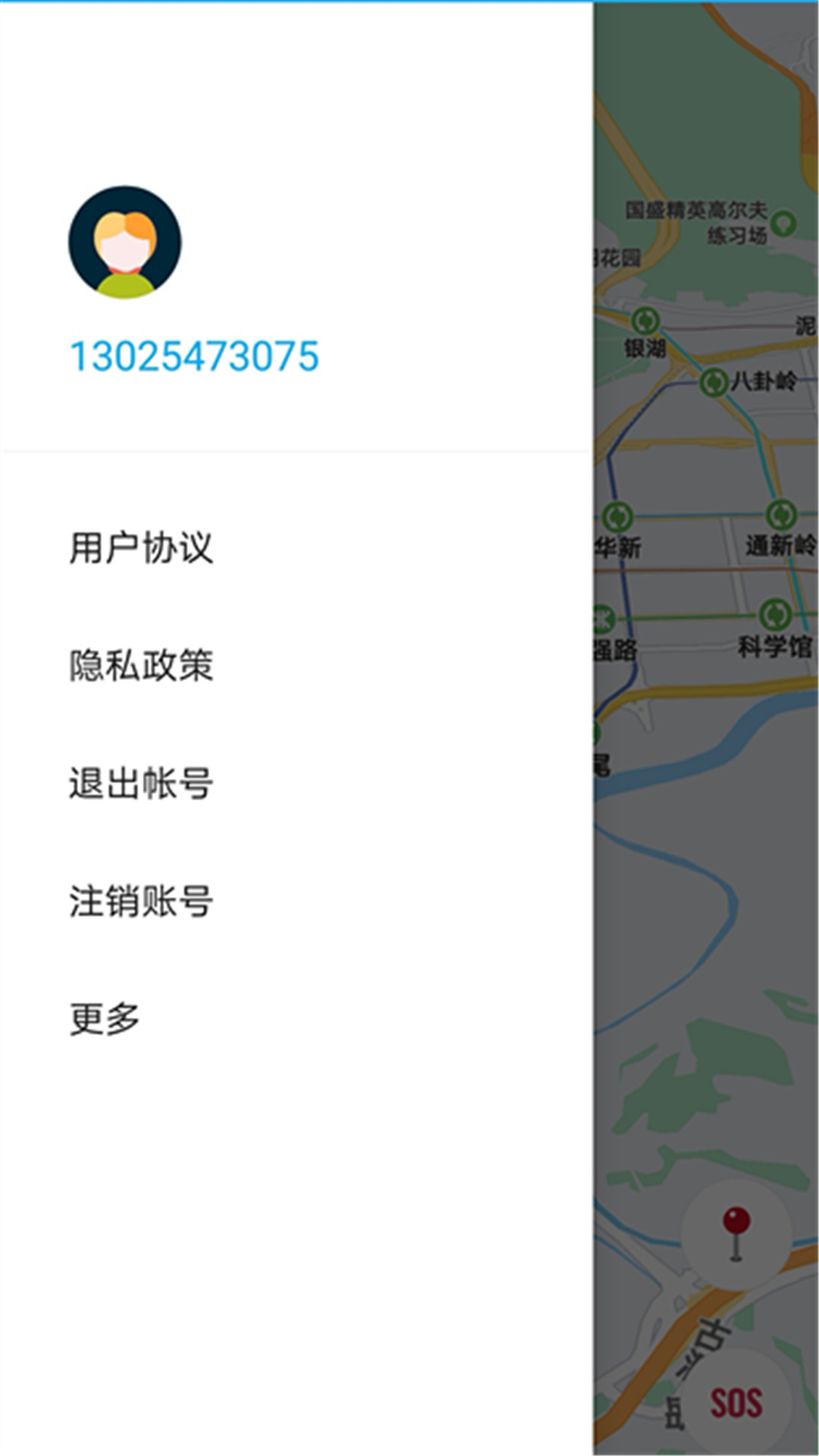This screenshot has width=819, height=1456.
Task: Select 退出帐号 to log out
Action: [x=141, y=783]
